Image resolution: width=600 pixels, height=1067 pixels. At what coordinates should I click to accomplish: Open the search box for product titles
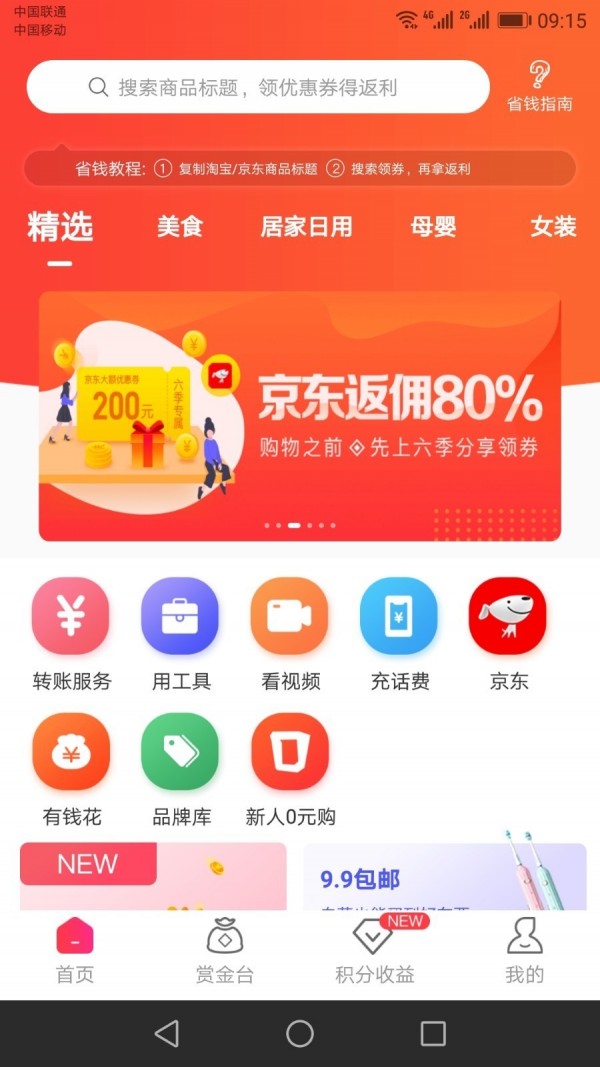click(258, 87)
